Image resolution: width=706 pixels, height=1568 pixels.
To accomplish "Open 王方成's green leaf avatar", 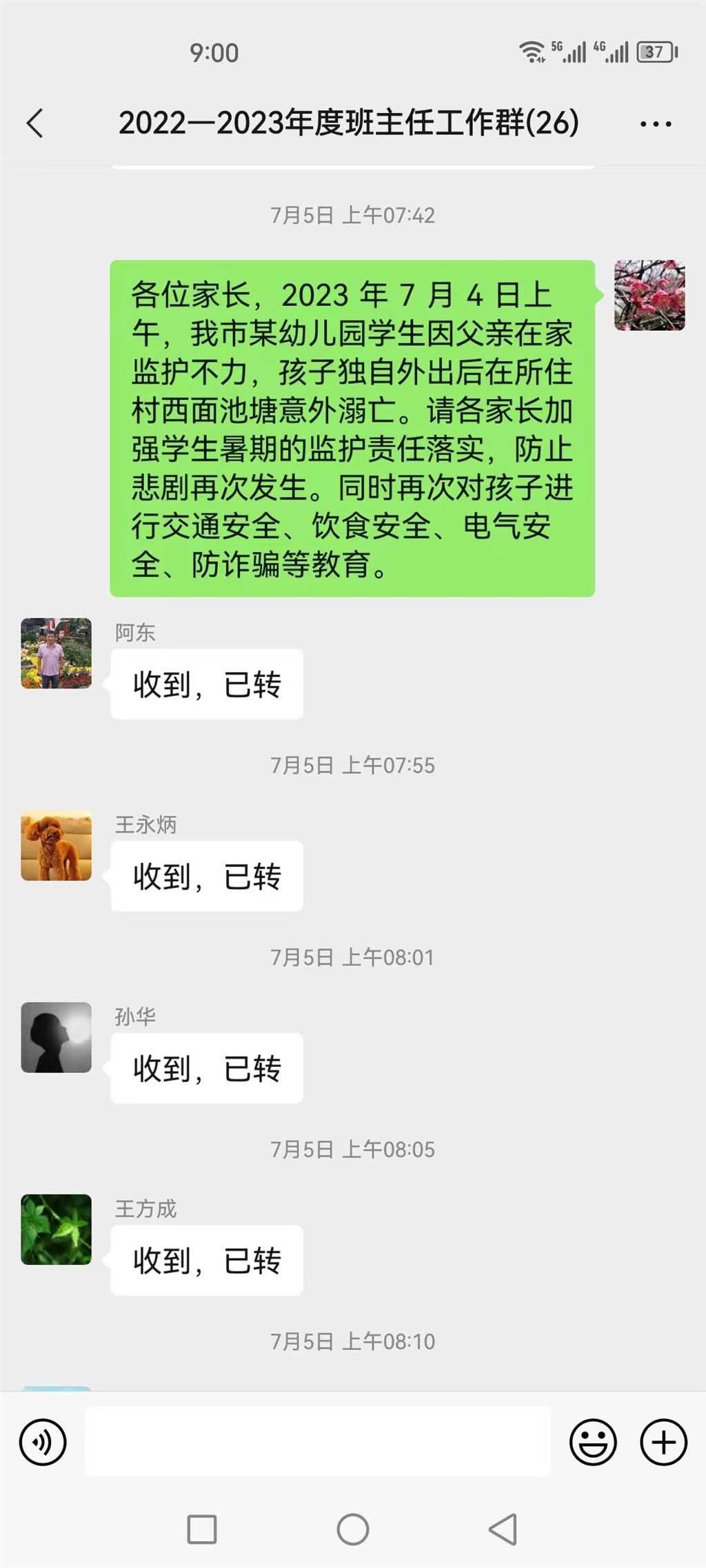I will point(57,1230).
